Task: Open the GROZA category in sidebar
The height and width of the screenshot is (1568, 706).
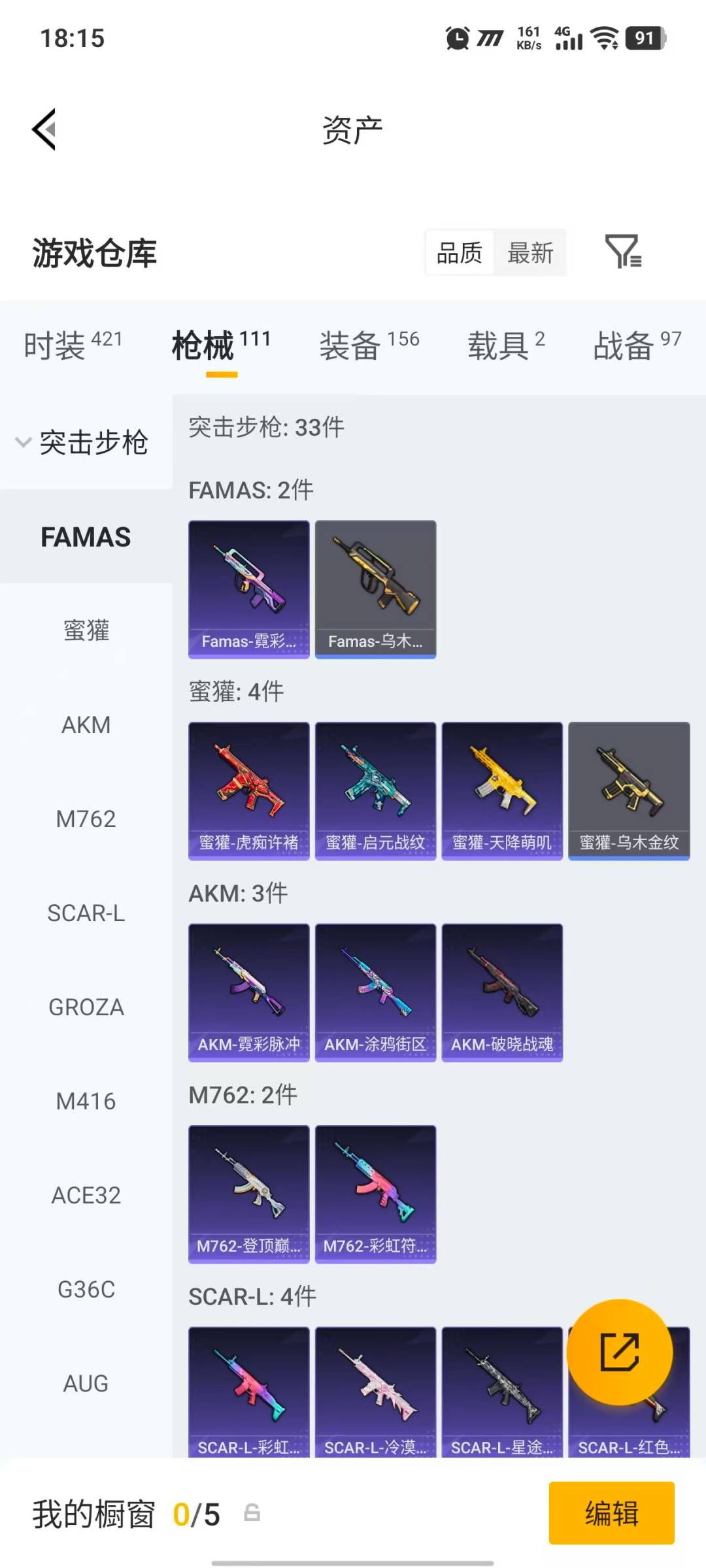Action: 86,1007
